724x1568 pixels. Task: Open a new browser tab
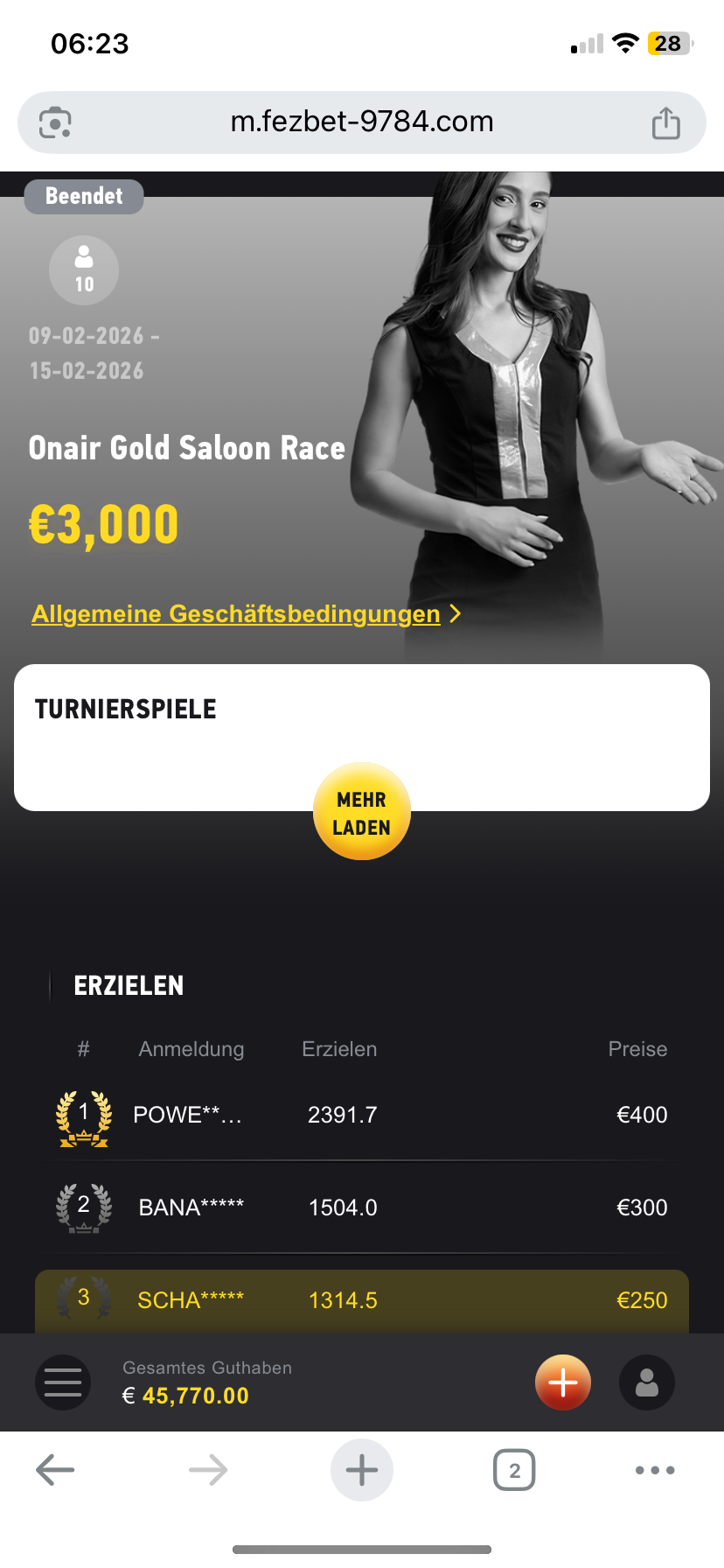(362, 1470)
